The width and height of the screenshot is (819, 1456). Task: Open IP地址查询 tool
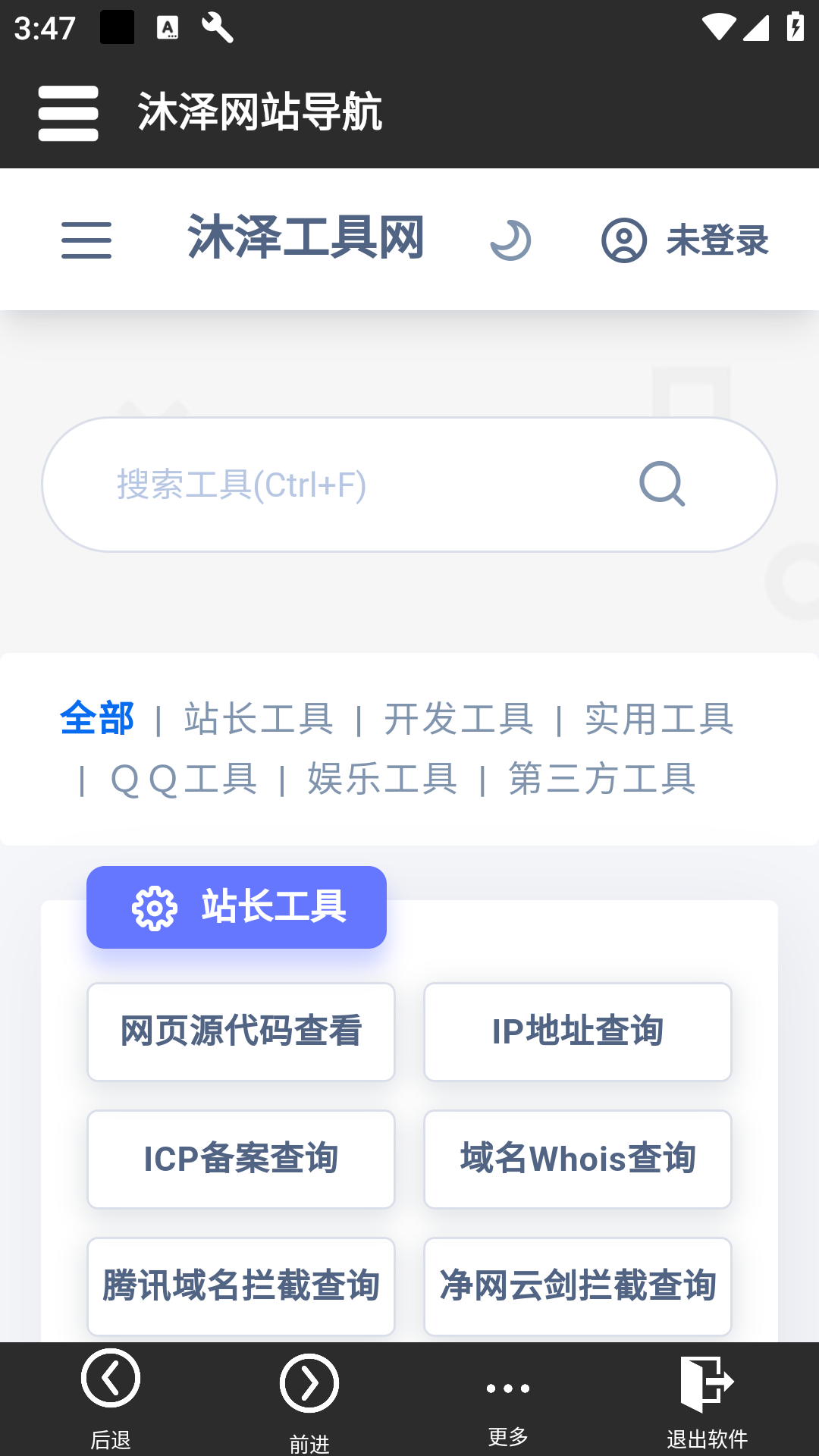click(578, 1031)
